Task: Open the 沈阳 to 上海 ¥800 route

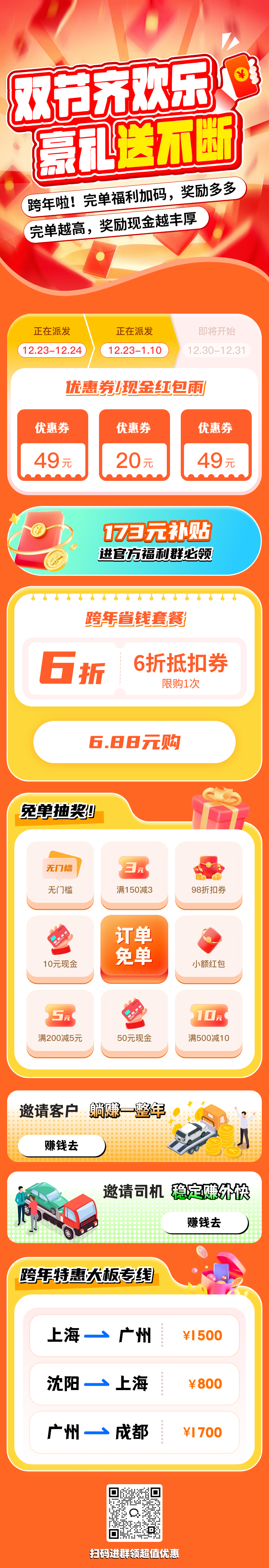Action: [x=134, y=1384]
